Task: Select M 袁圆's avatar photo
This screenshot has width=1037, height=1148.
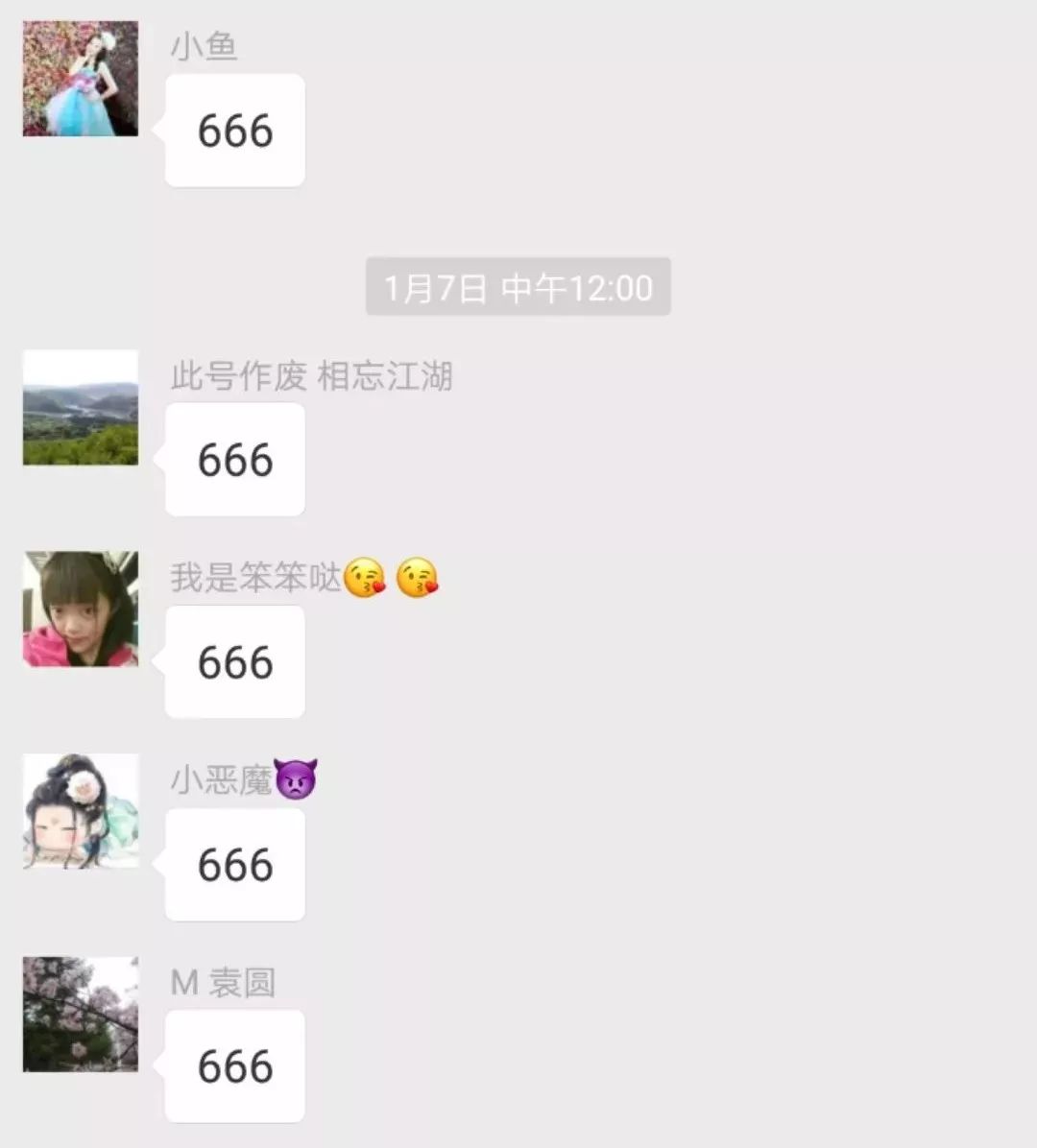Action: tap(81, 1014)
